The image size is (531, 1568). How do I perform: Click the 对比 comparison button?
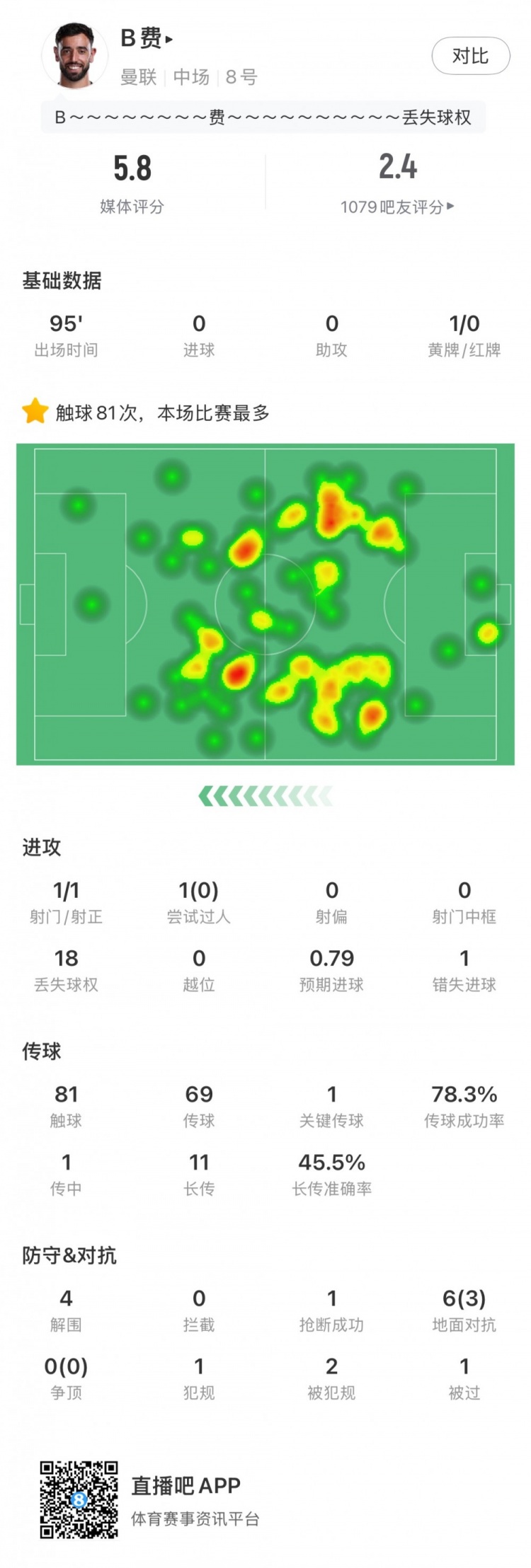(x=470, y=57)
